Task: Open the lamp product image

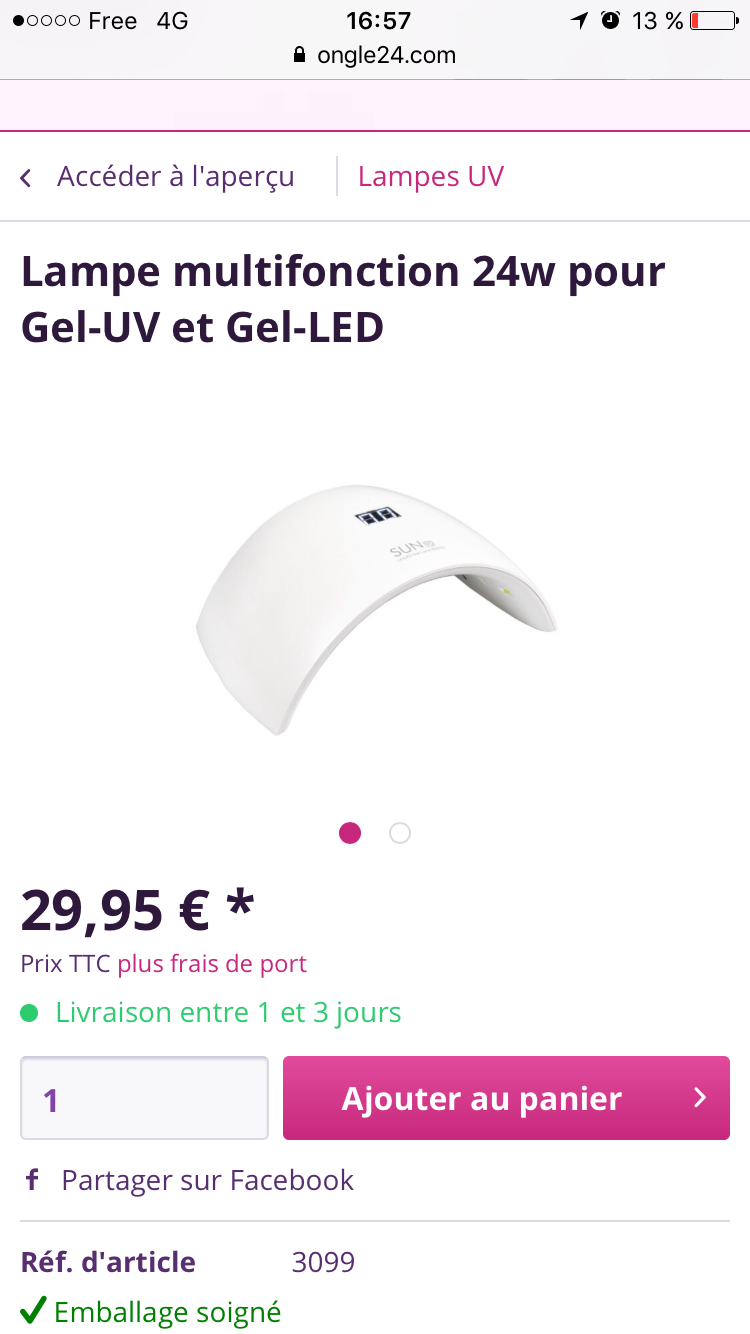Action: click(x=375, y=608)
